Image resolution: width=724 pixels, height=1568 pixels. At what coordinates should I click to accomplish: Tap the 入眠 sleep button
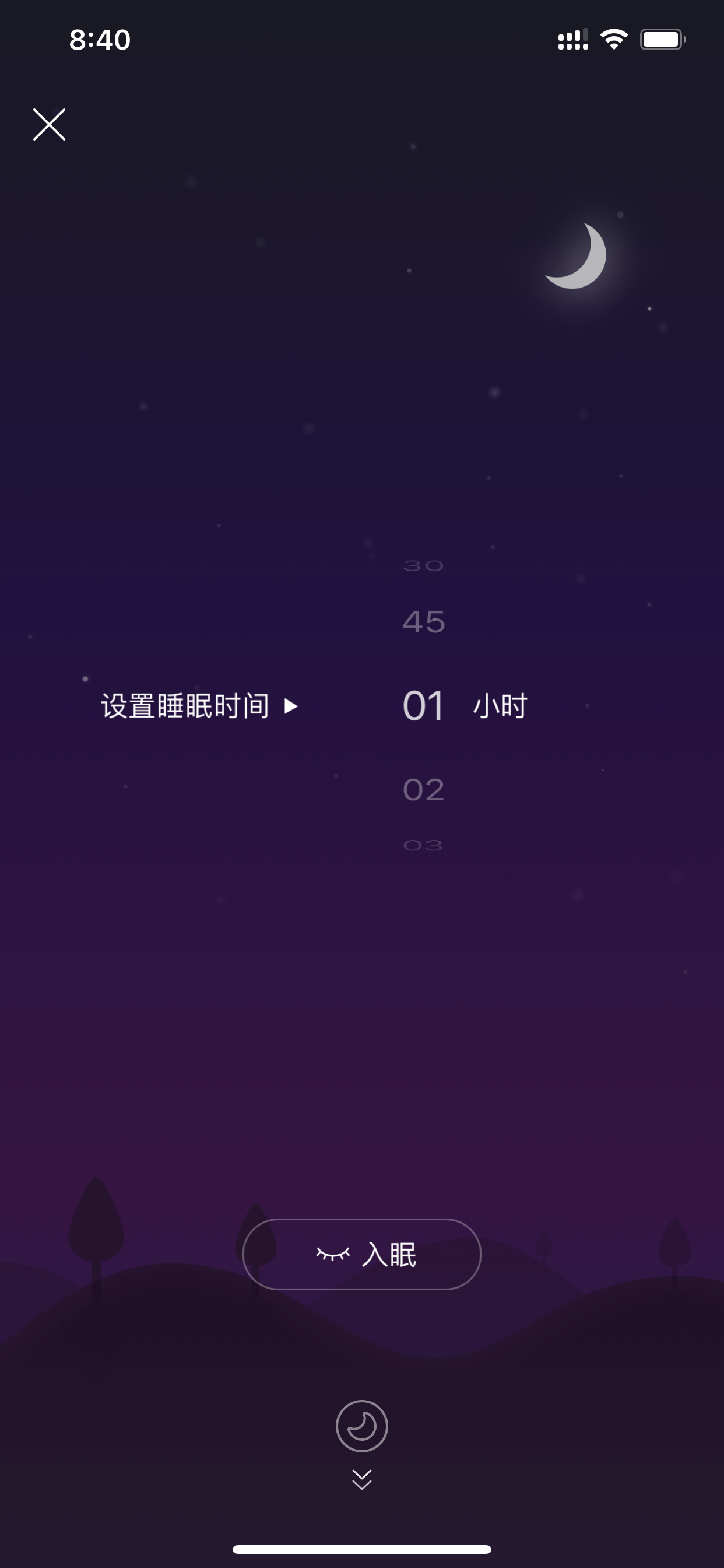(x=361, y=1255)
